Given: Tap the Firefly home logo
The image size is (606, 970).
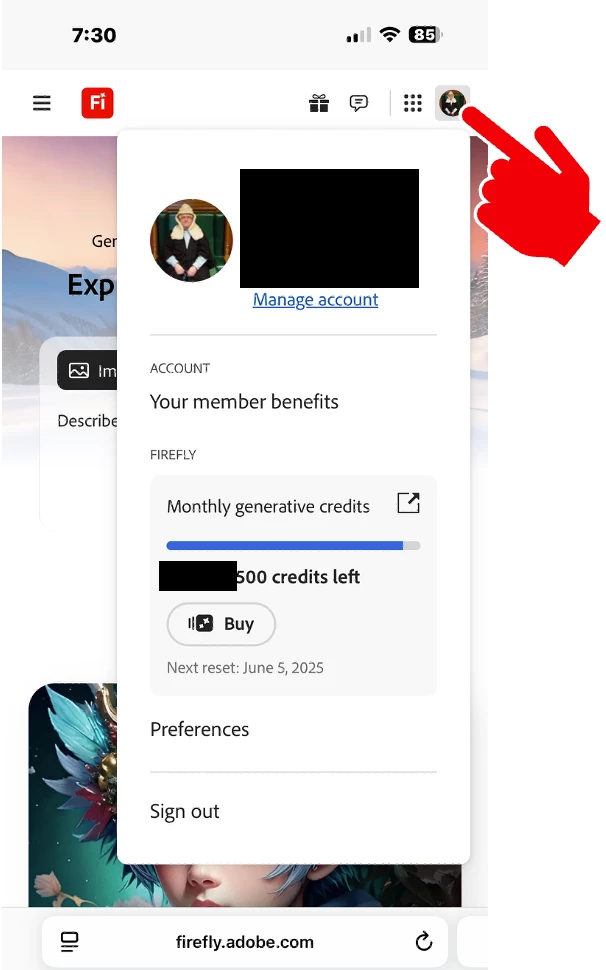Looking at the screenshot, I should [97, 103].
